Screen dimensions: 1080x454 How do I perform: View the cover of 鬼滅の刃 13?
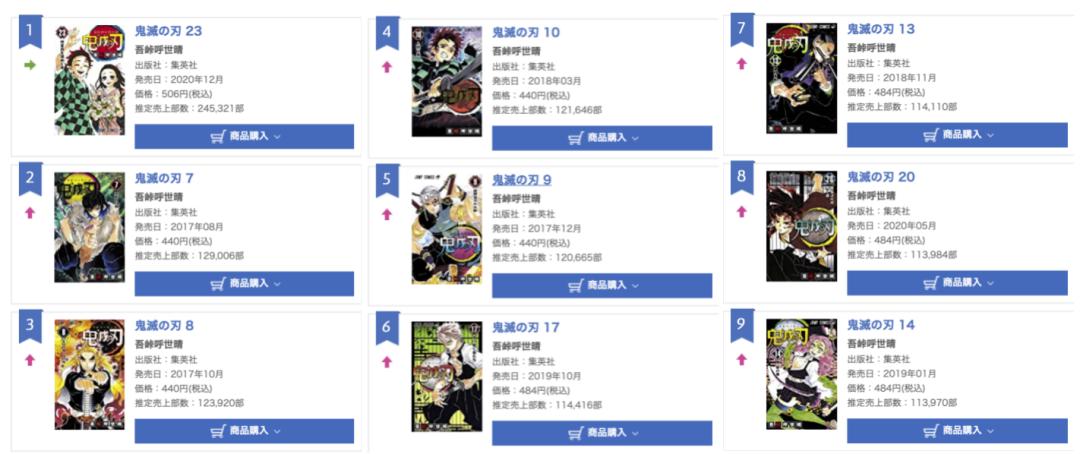click(x=801, y=78)
